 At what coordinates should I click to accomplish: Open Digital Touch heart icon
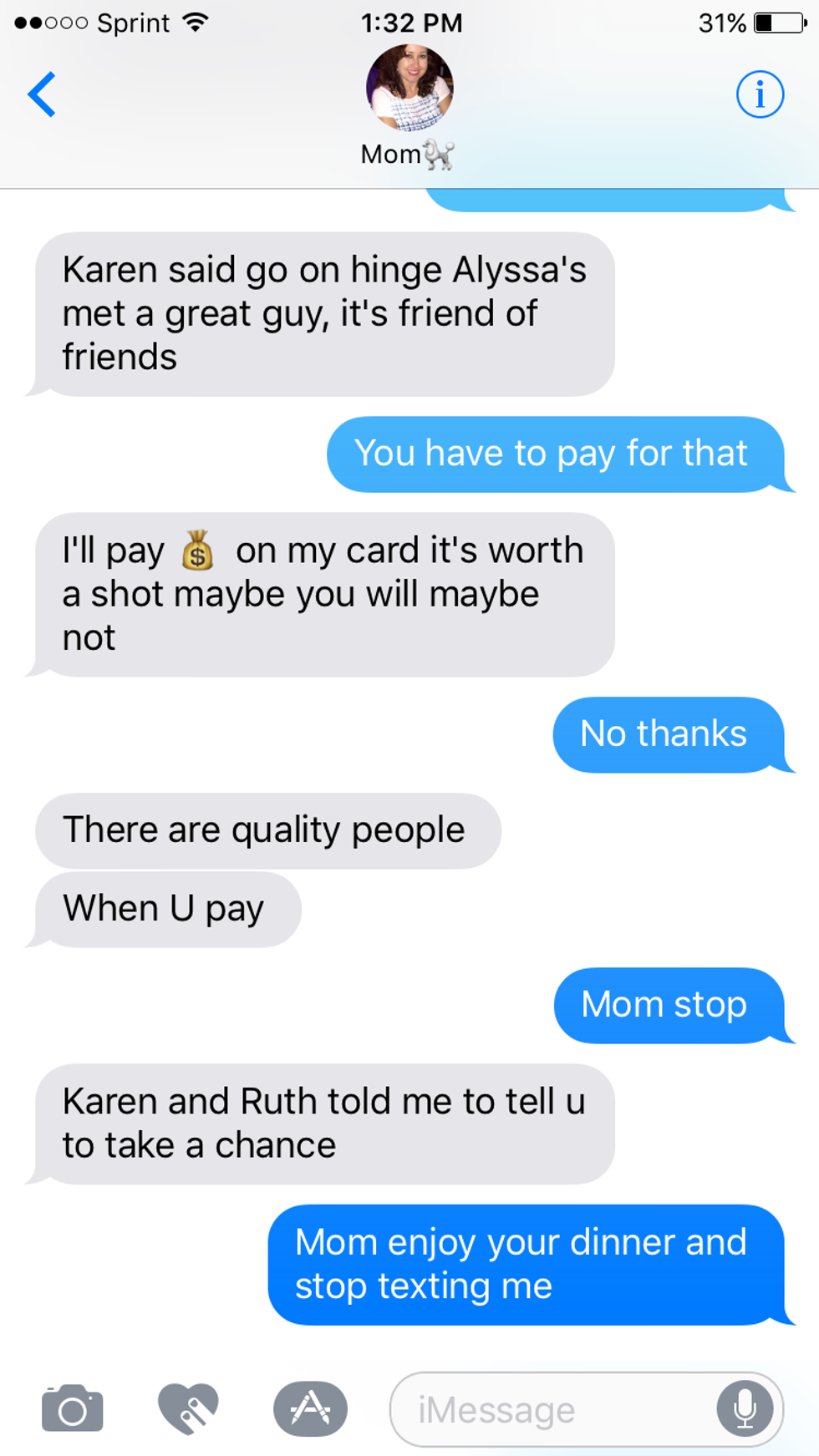tap(189, 1409)
